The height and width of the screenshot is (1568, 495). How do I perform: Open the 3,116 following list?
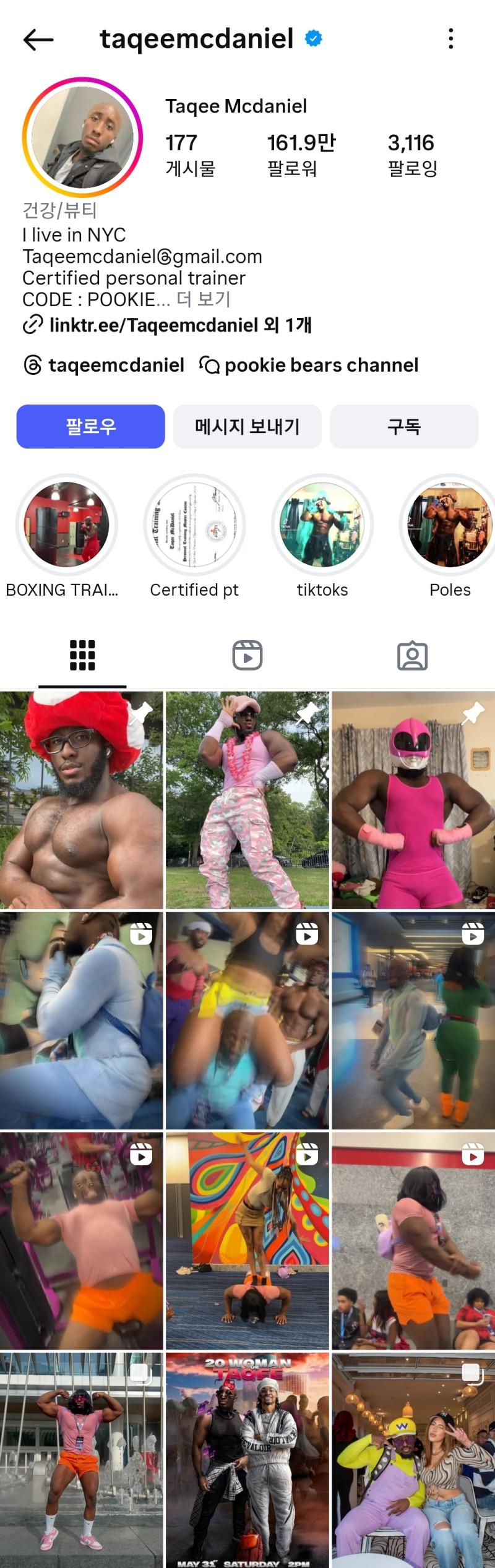pos(411,154)
